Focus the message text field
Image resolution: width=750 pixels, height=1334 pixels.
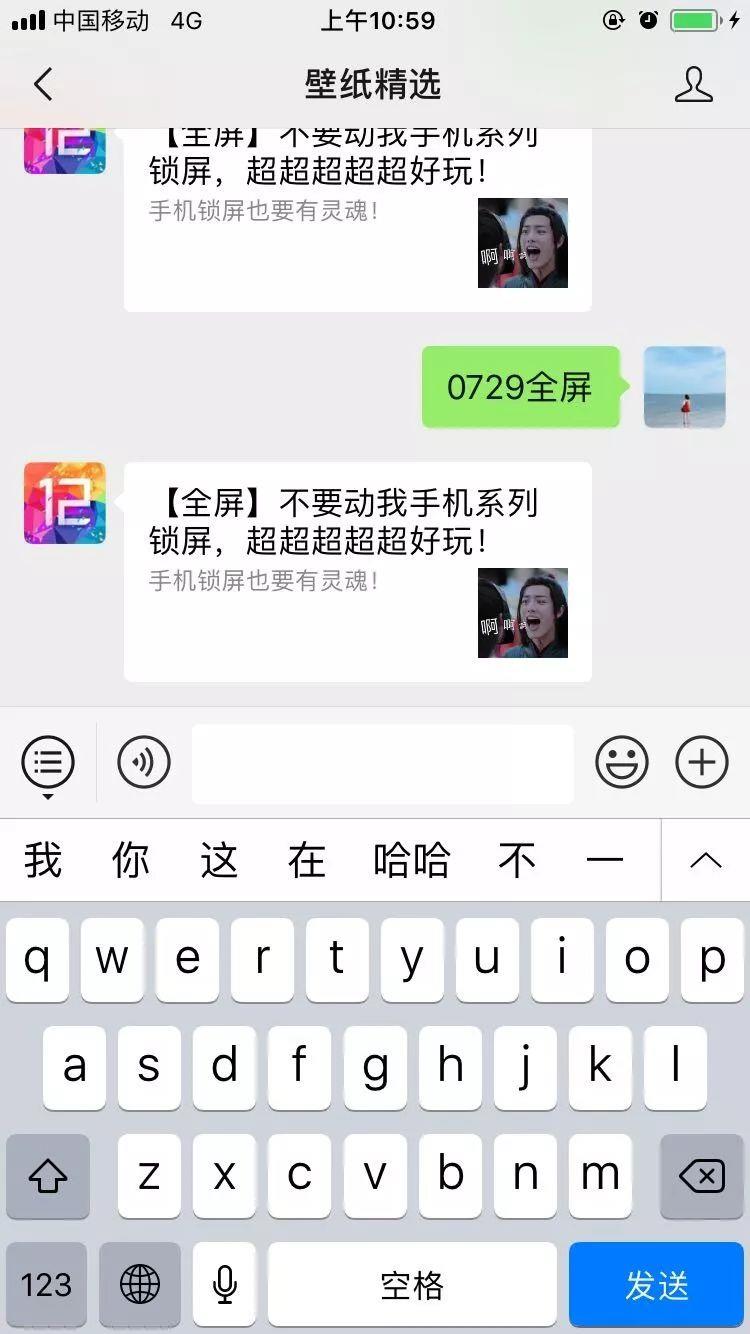382,764
